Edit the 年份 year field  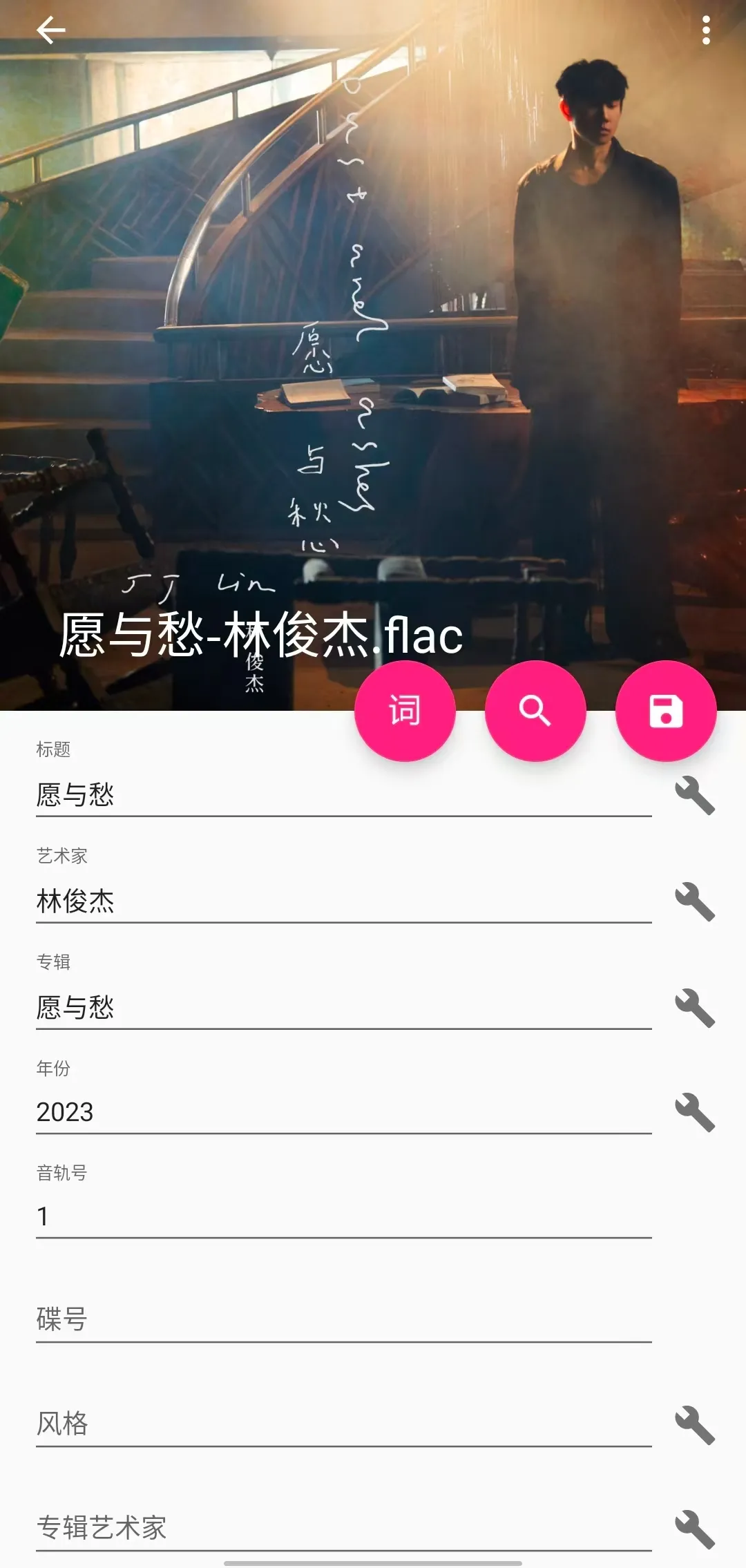click(343, 1112)
